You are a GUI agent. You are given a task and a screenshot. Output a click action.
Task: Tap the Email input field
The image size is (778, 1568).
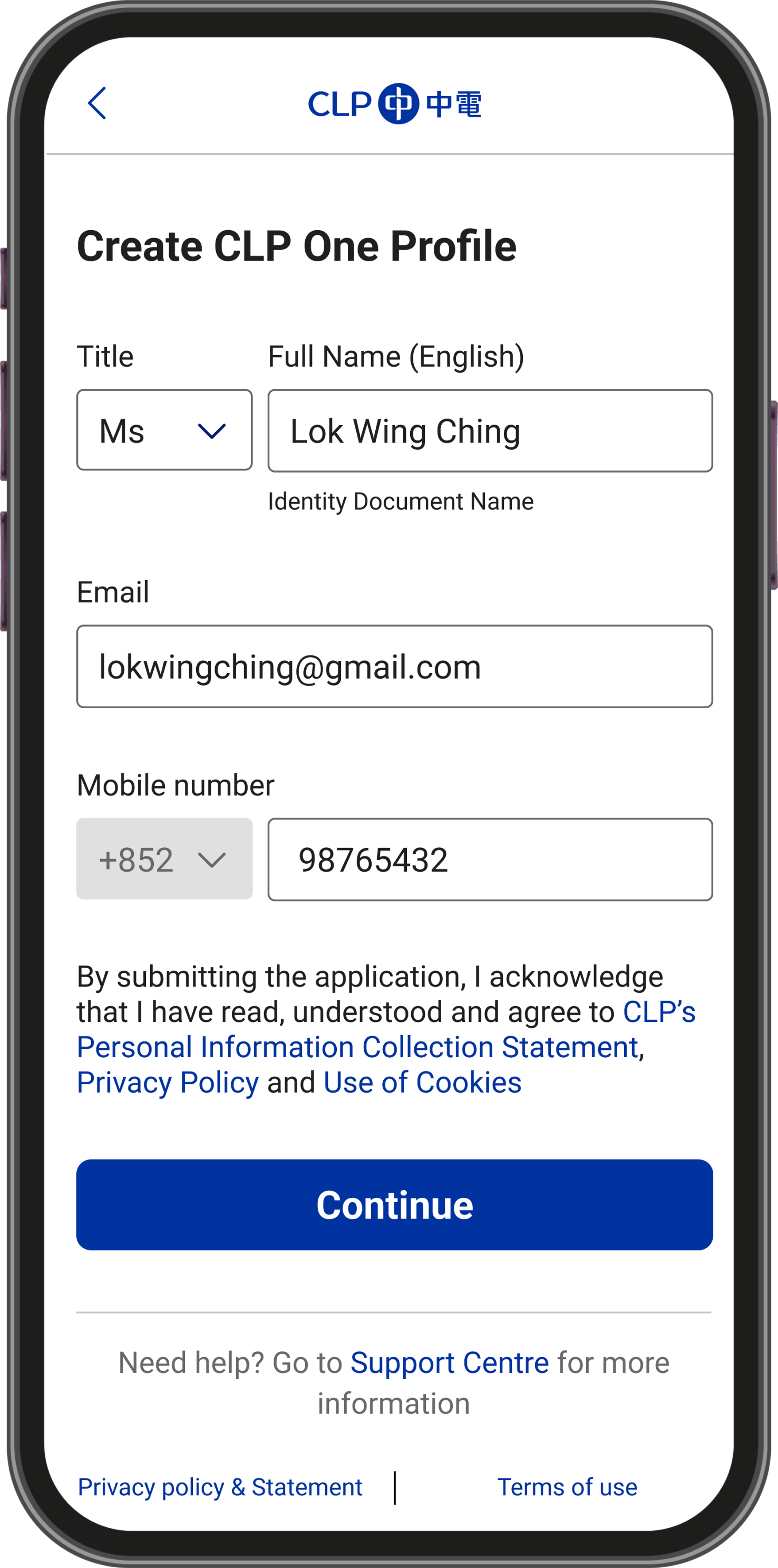coord(394,666)
